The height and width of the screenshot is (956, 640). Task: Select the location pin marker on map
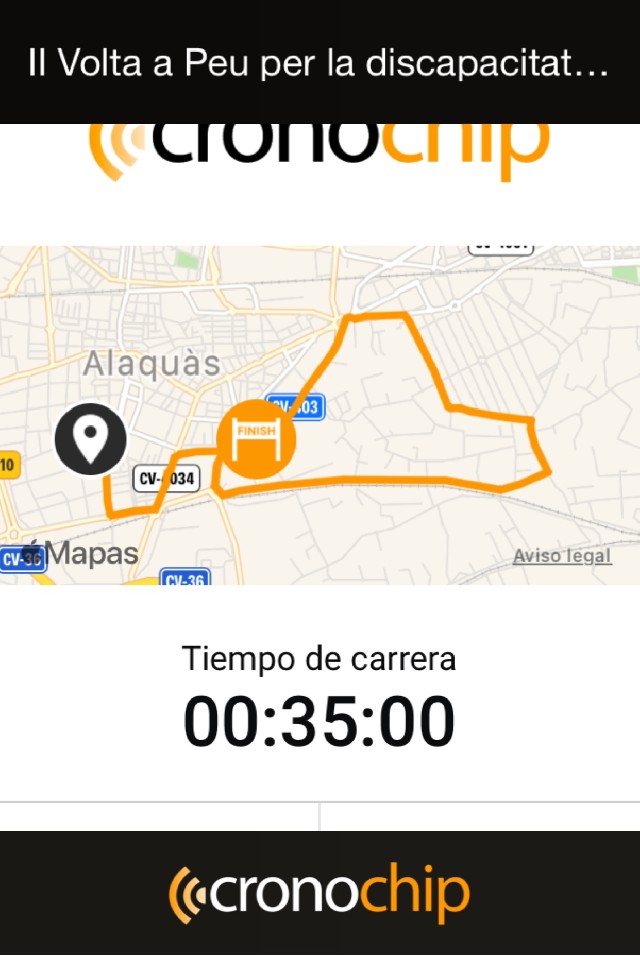(x=91, y=439)
